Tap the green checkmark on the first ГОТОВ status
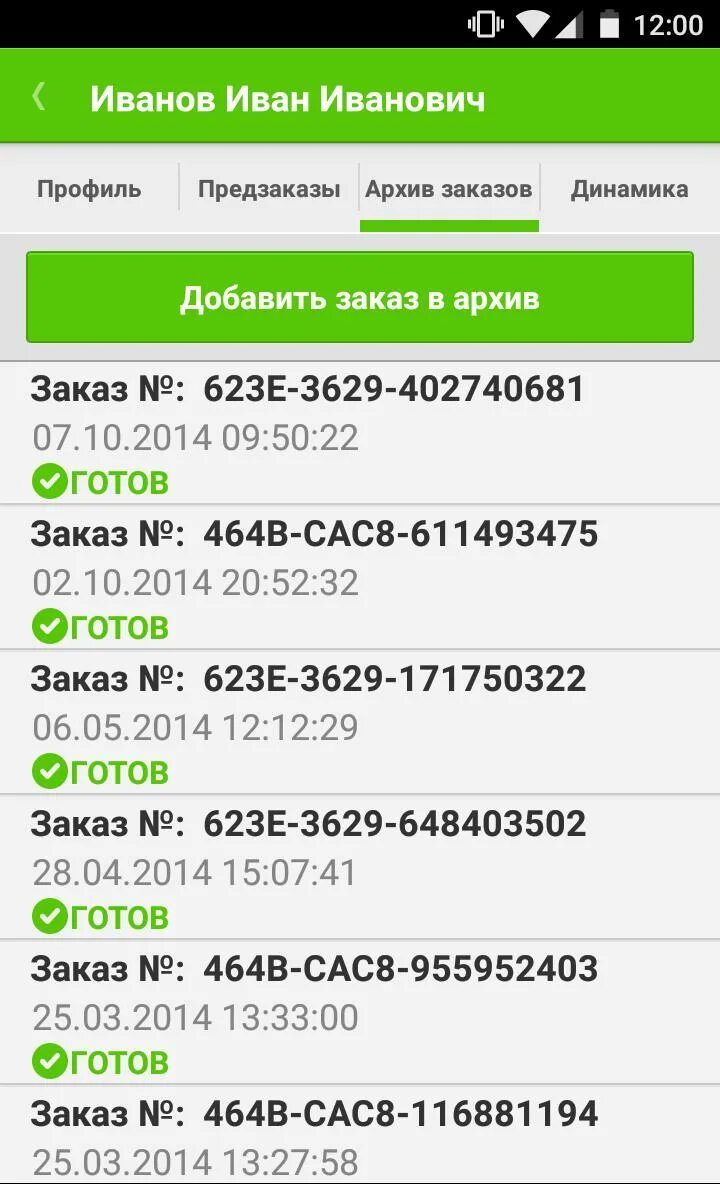 click(x=49, y=481)
